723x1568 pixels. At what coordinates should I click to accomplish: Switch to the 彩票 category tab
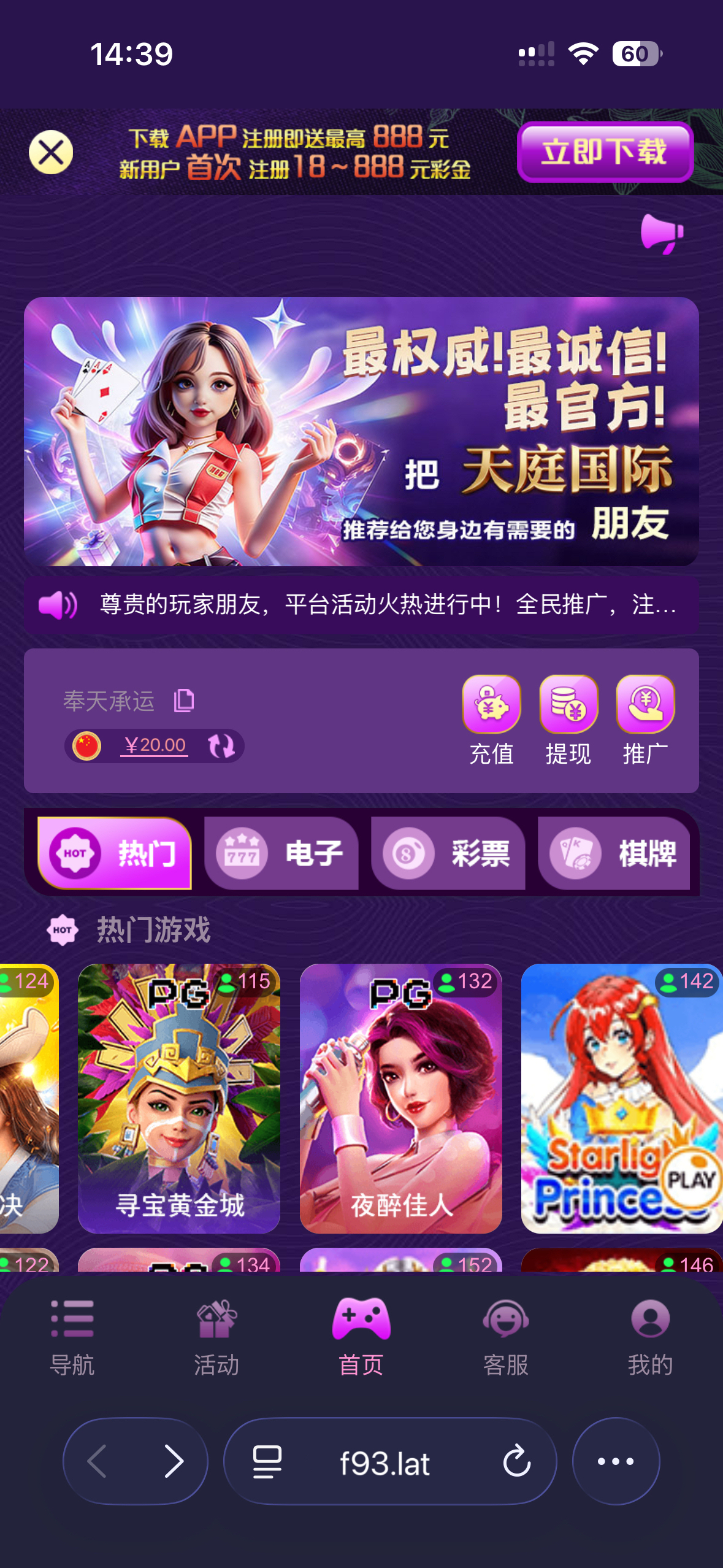pyautogui.click(x=448, y=853)
